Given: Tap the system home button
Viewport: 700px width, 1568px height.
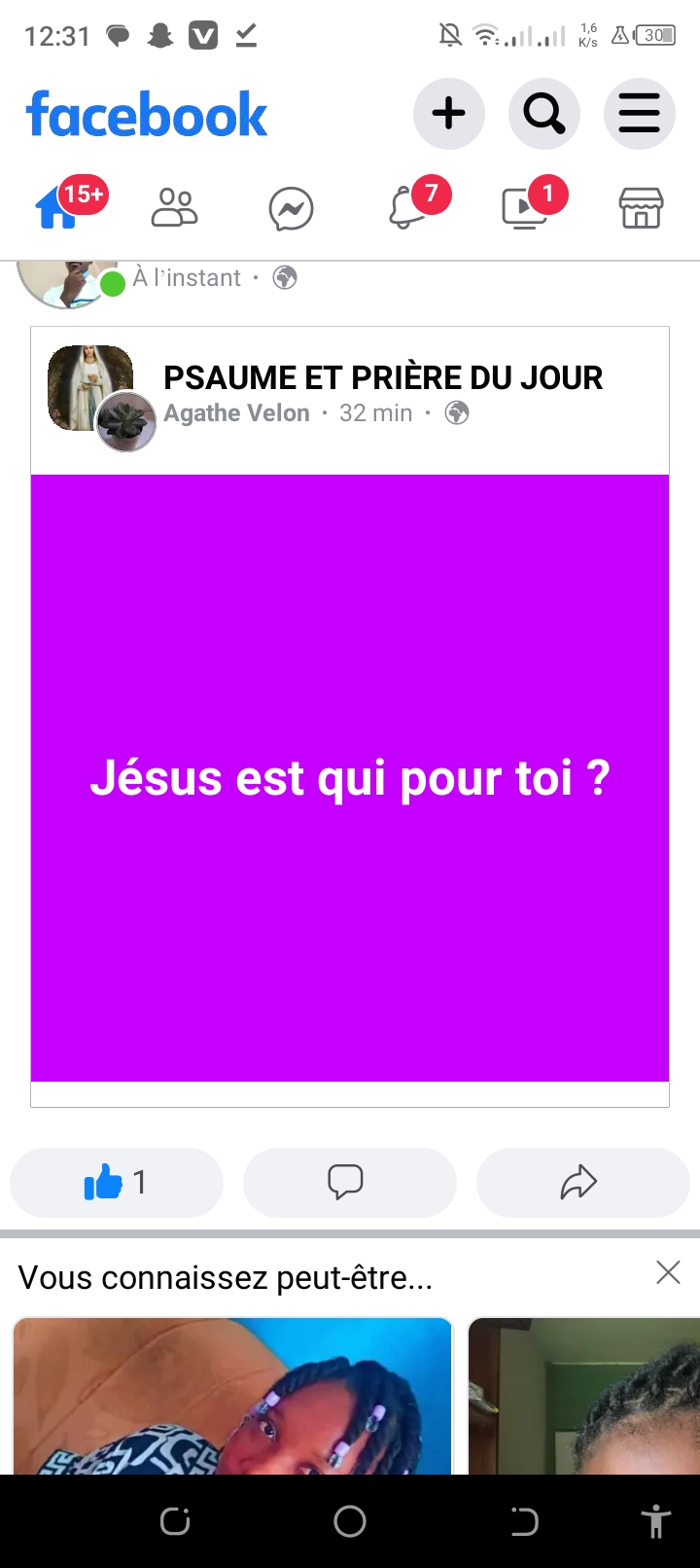Looking at the screenshot, I should tap(350, 1521).
